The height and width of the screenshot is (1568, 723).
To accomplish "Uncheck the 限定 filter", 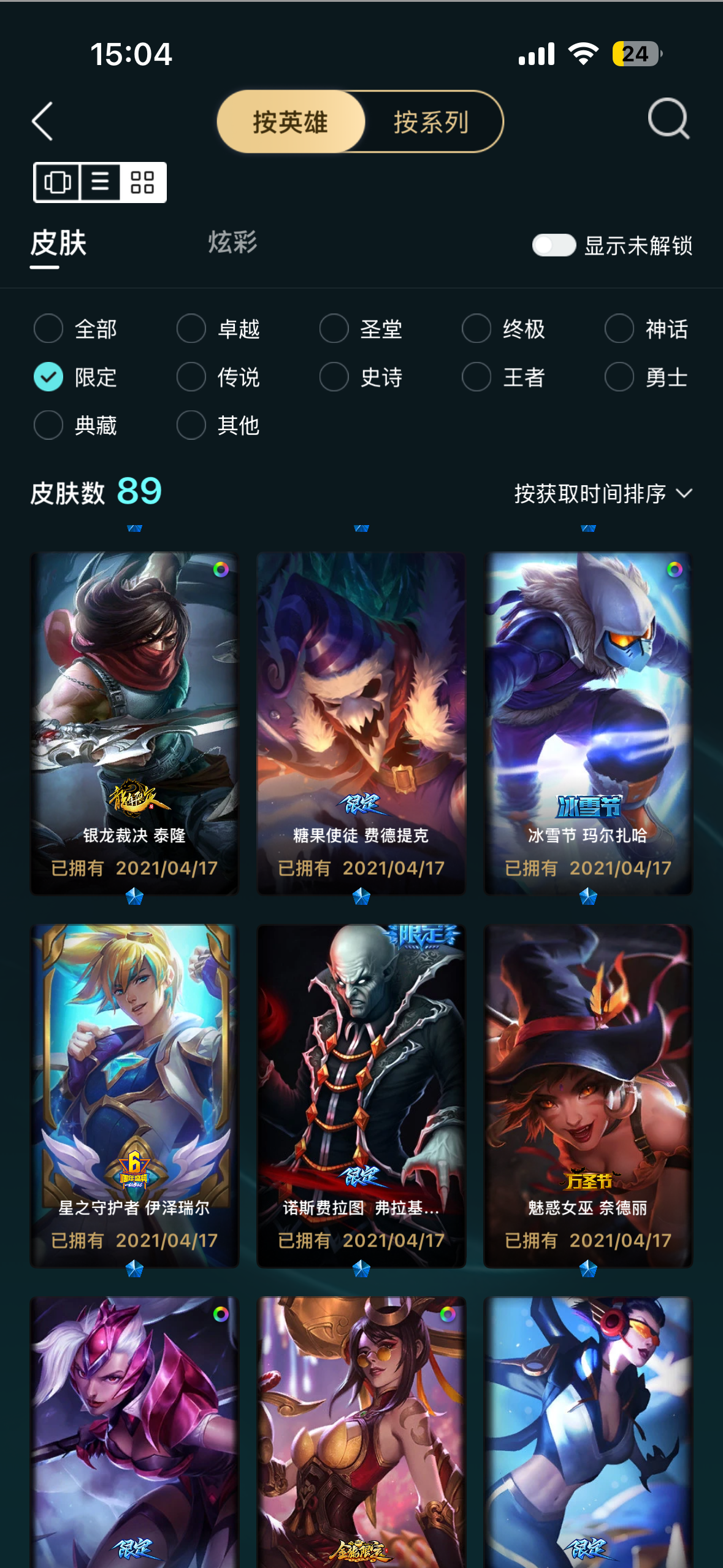I will coord(49,377).
